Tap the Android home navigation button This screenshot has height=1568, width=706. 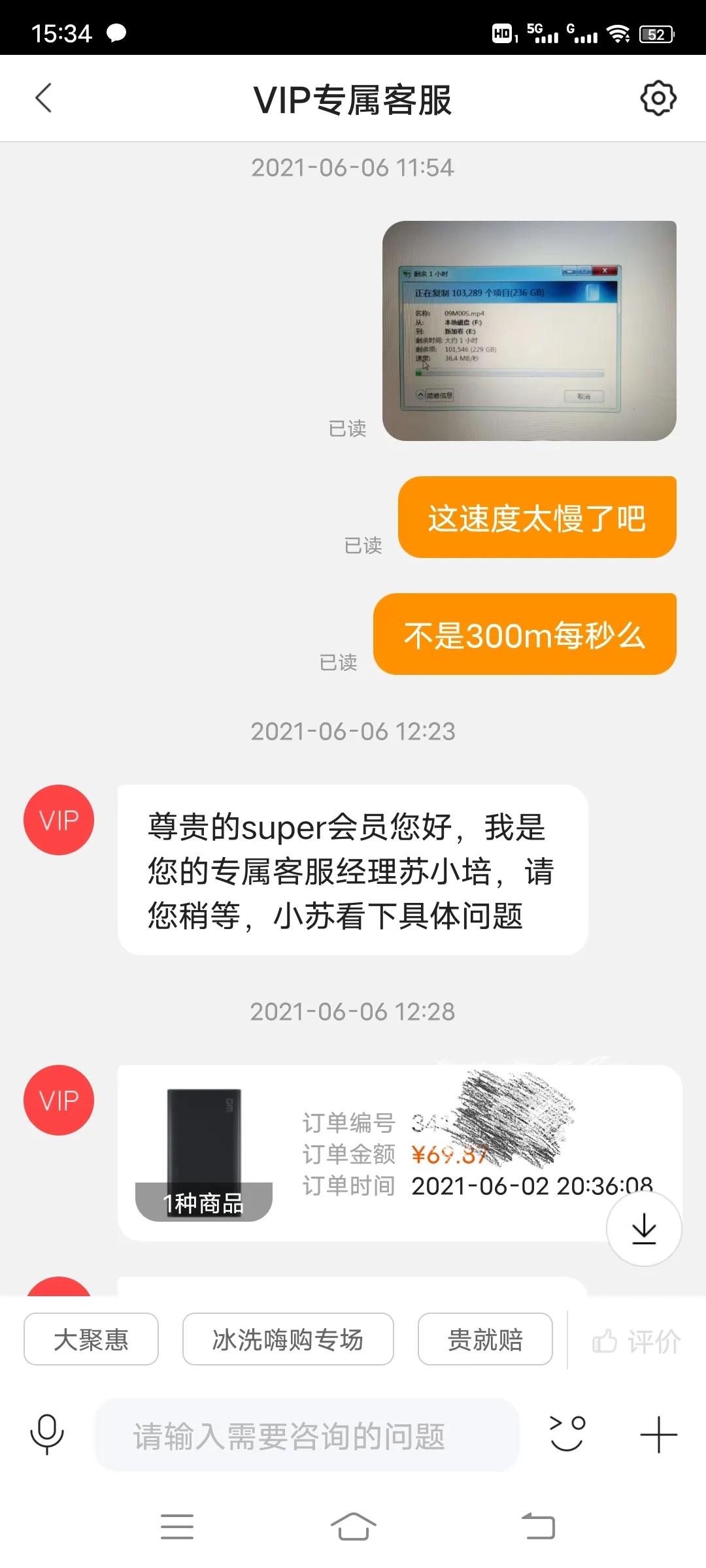click(x=353, y=1524)
